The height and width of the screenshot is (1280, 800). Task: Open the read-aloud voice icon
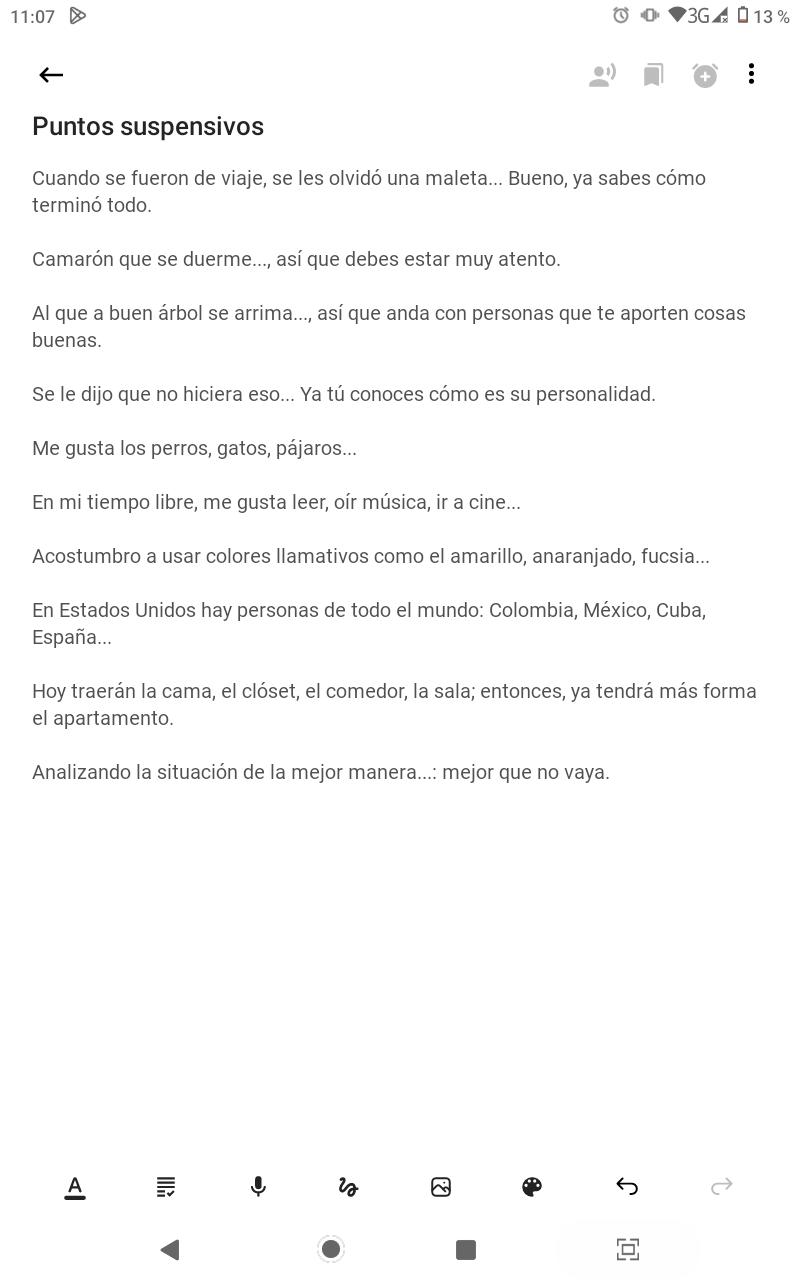pyautogui.click(x=602, y=75)
